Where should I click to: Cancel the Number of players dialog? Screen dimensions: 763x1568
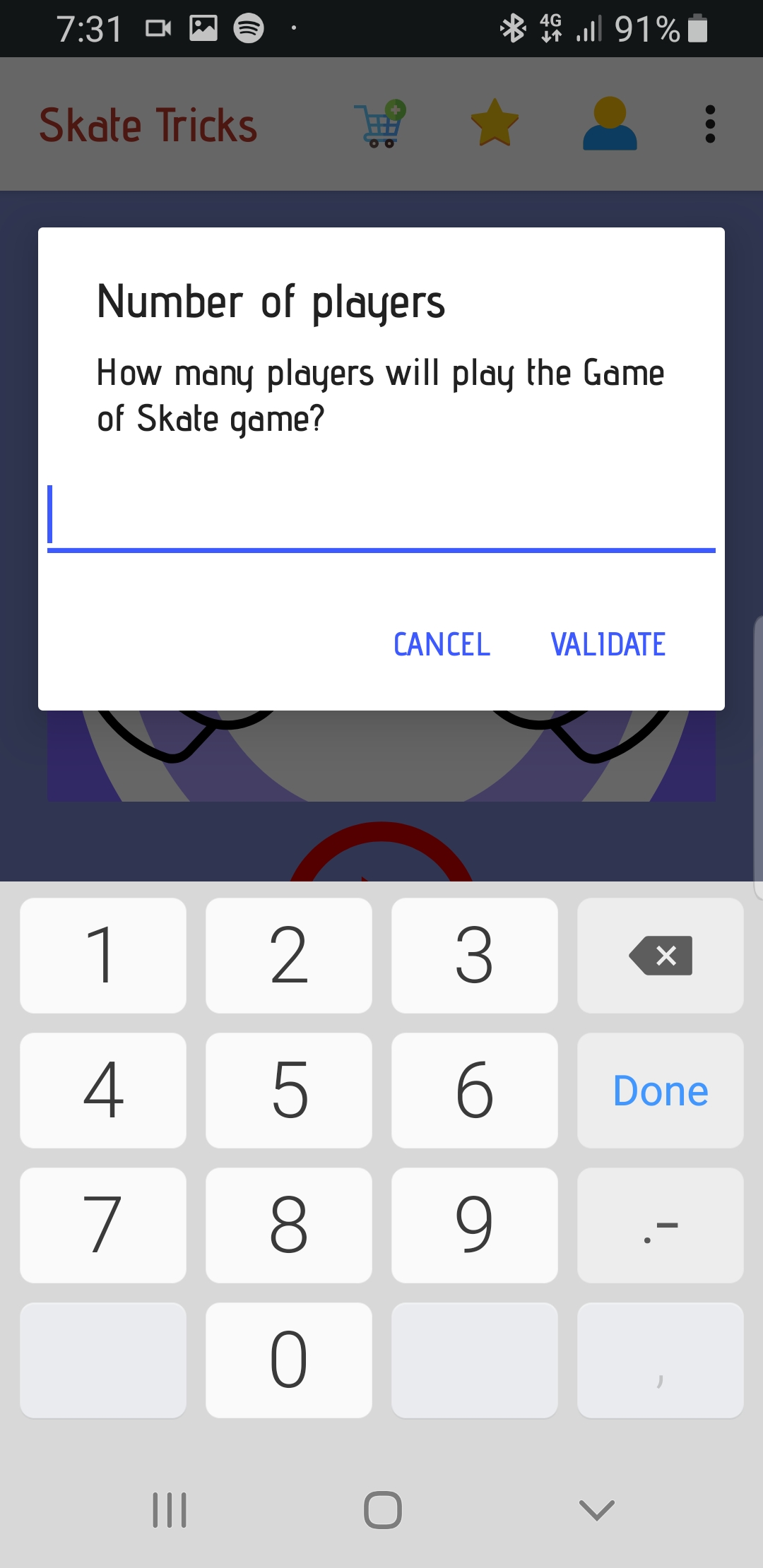(x=442, y=644)
